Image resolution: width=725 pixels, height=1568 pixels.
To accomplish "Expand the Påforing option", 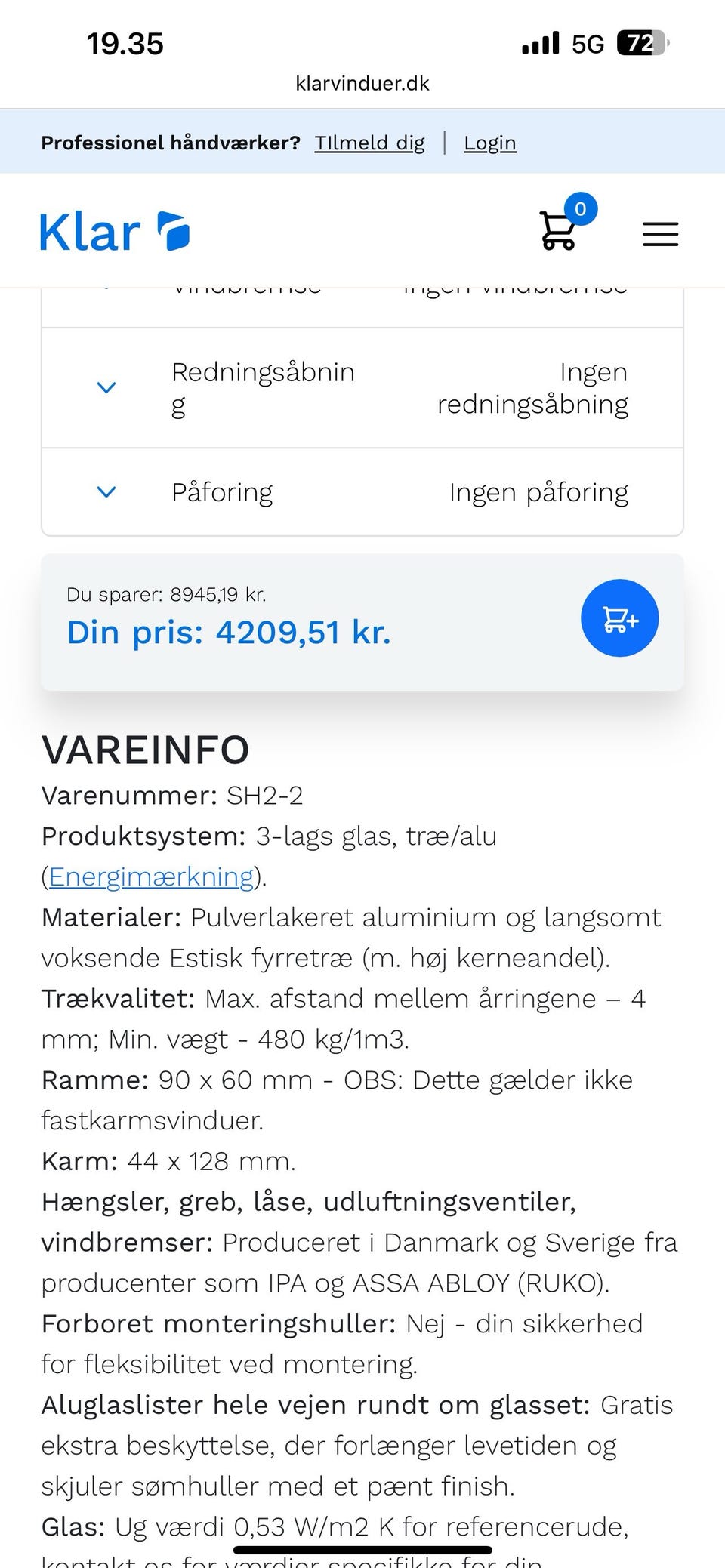I will (106, 492).
